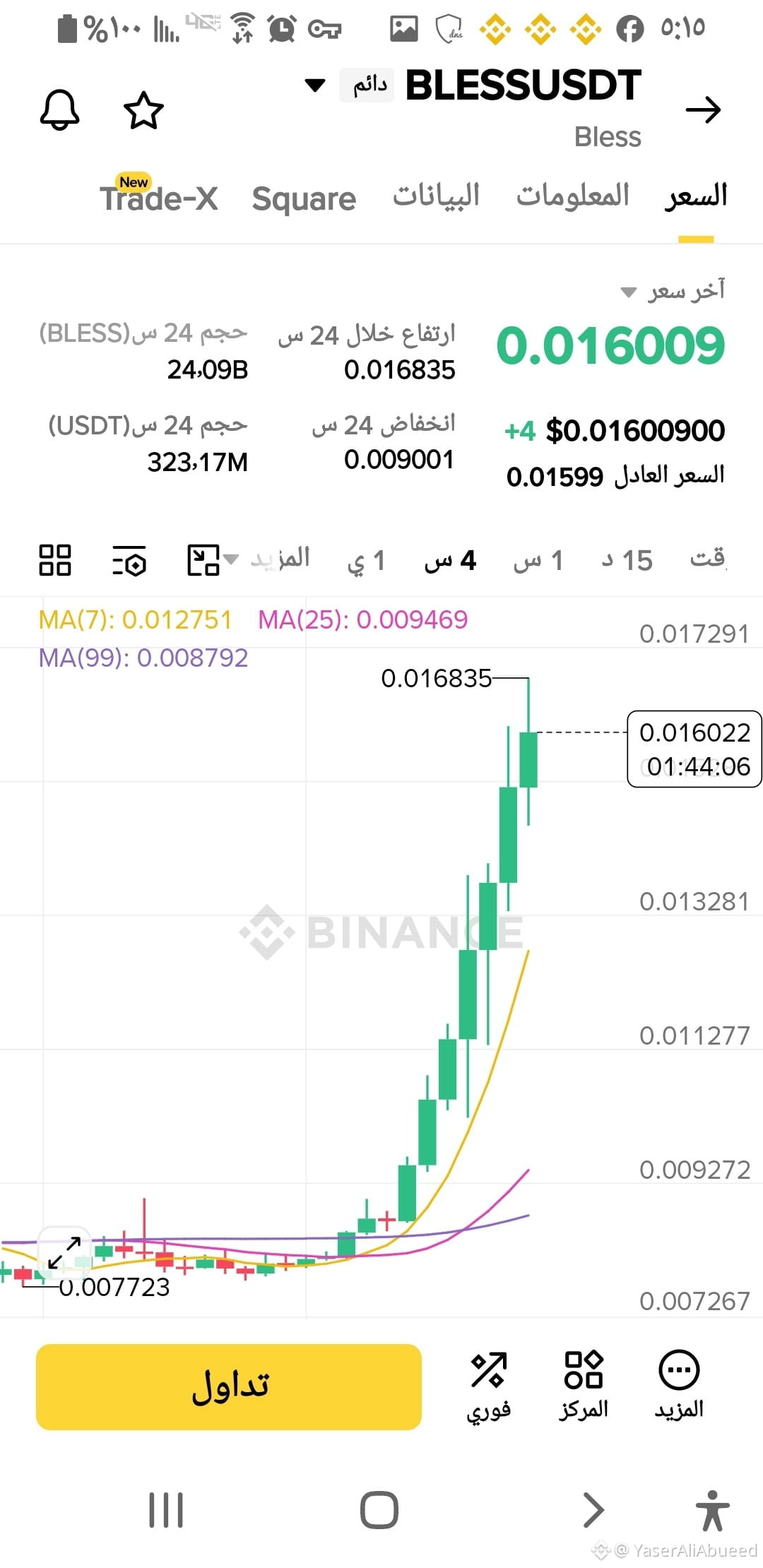Tap the yellow تداول trade button
Screen dimensions: 763x1568
tap(229, 1386)
